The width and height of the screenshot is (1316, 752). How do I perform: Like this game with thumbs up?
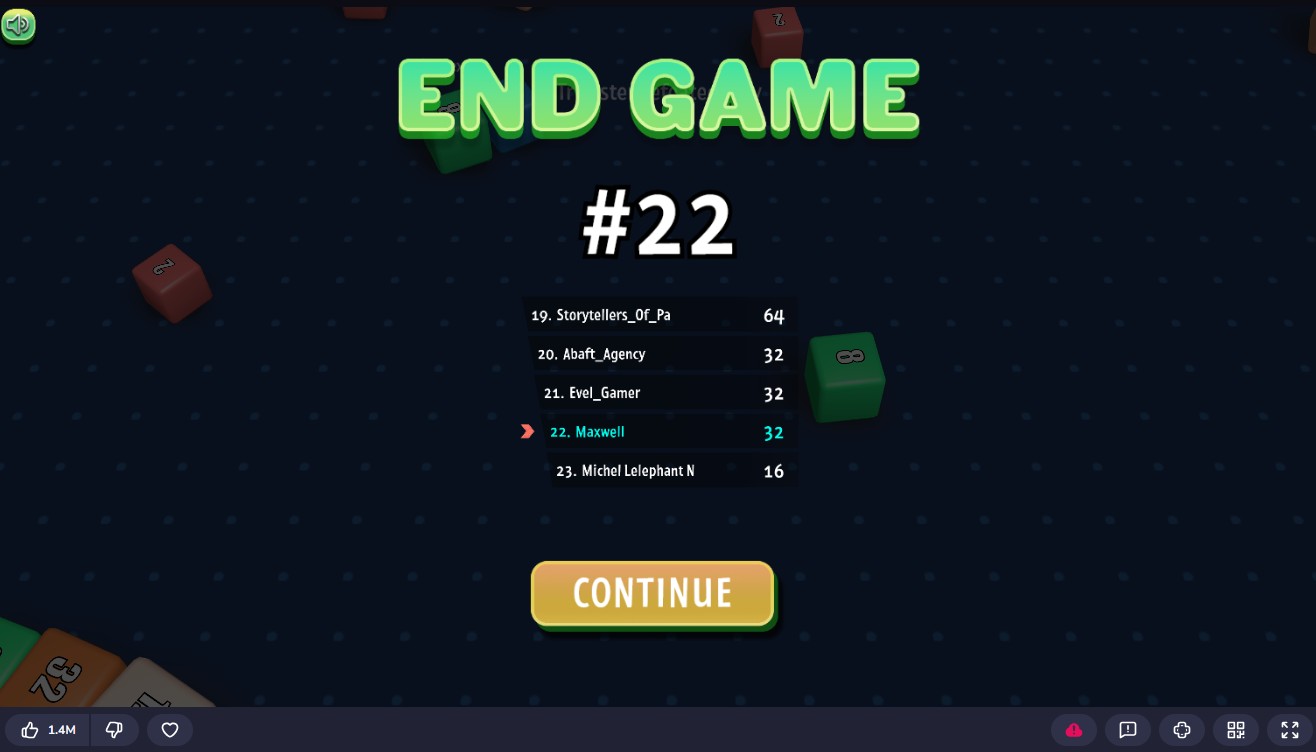point(47,730)
